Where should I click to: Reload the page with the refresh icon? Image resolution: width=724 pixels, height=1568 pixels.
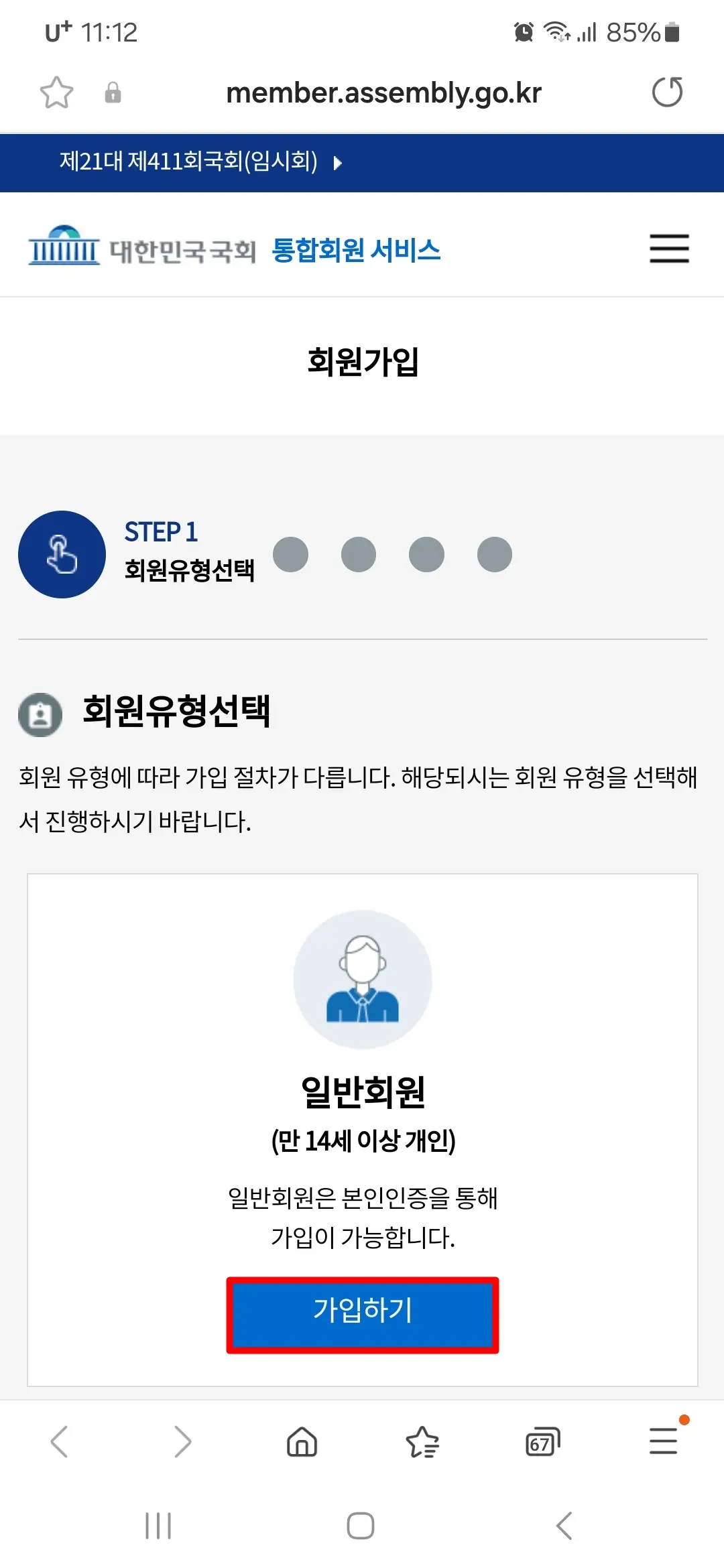click(668, 93)
